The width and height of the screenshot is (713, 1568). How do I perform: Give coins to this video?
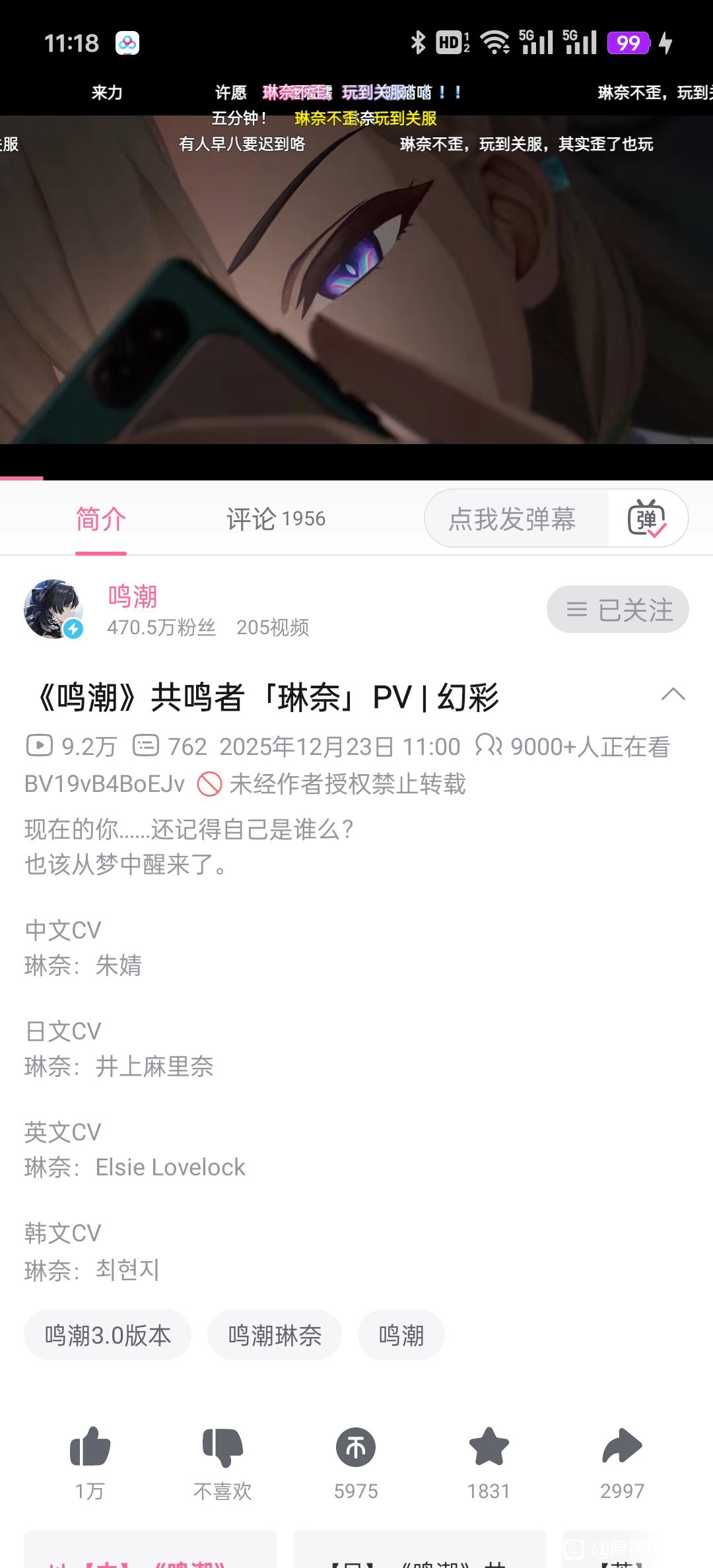click(x=356, y=1460)
